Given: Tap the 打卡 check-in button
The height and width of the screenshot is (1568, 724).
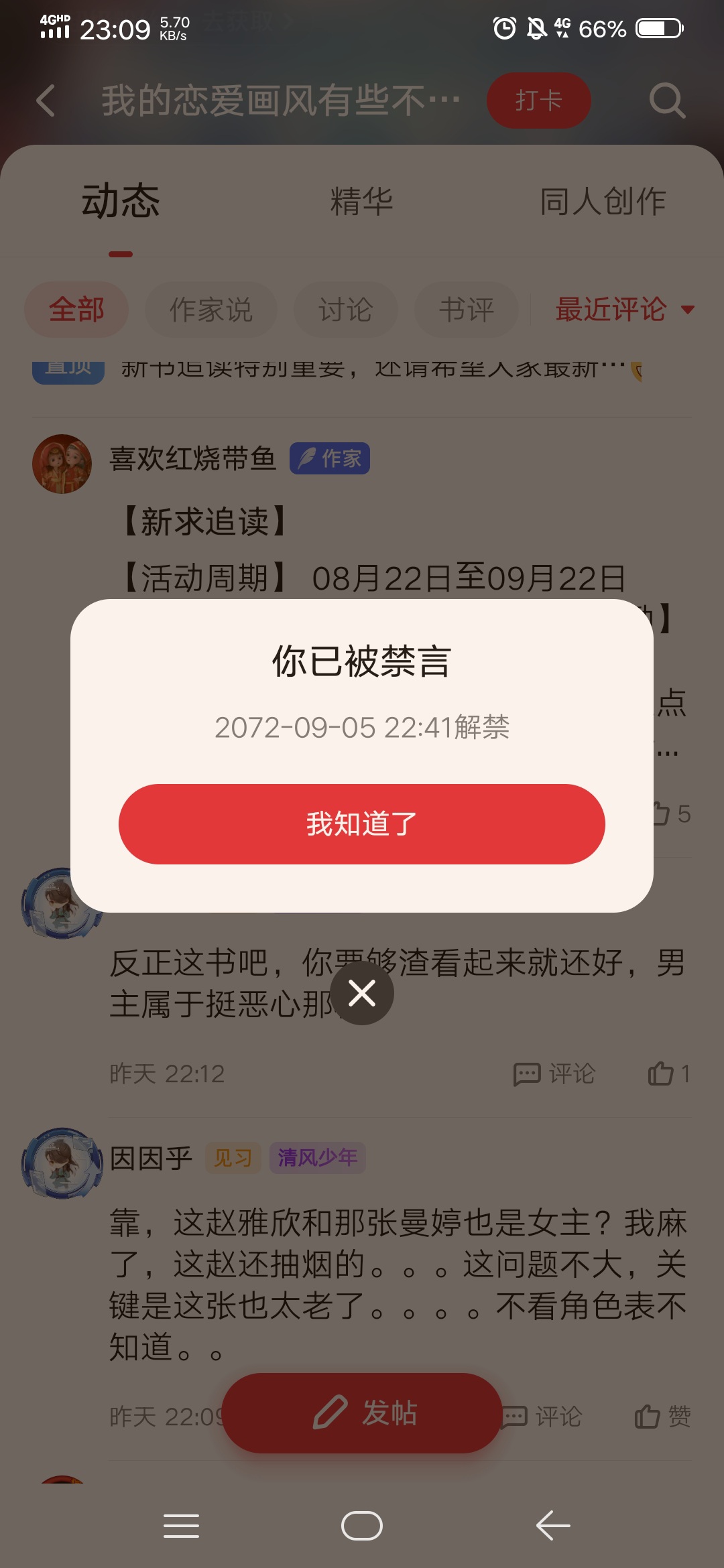Looking at the screenshot, I should pyautogui.click(x=538, y=101).
